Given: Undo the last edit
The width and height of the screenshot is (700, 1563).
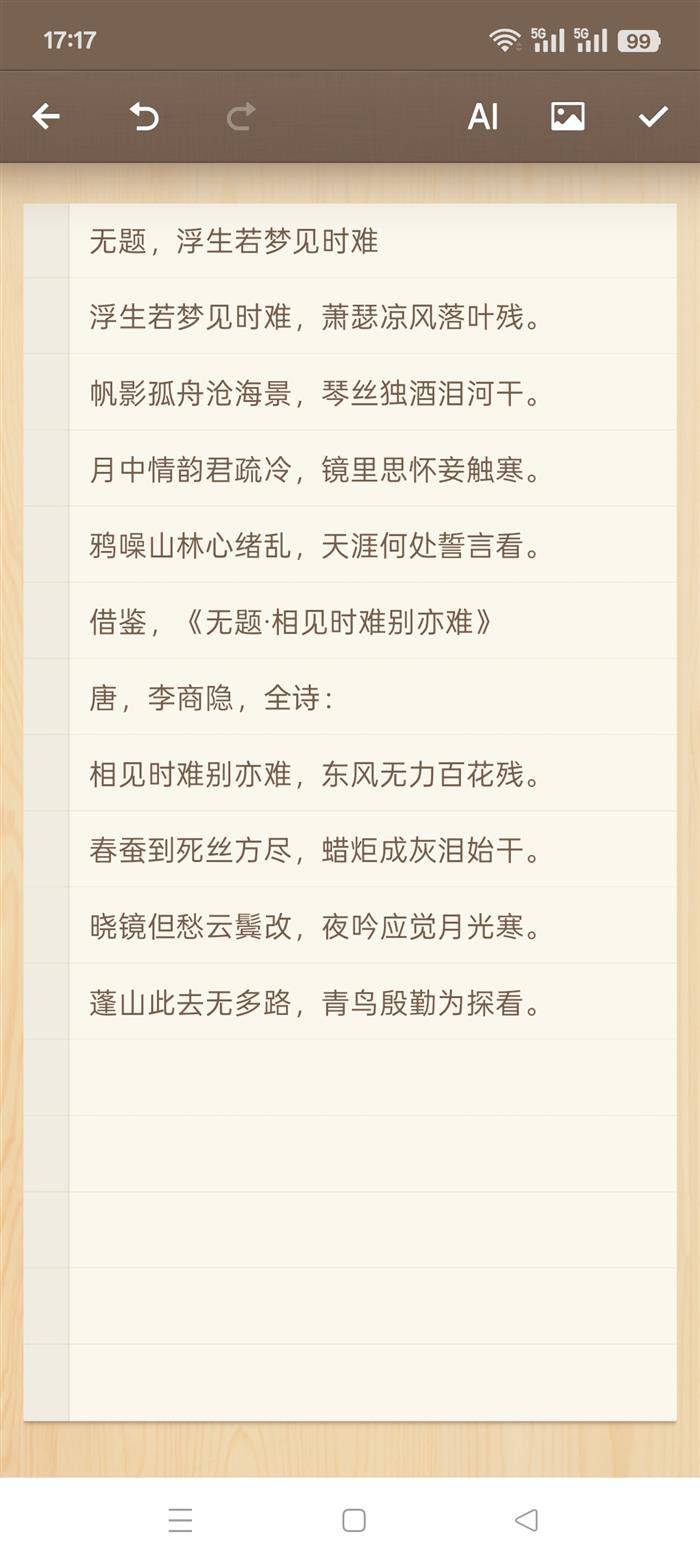Looking at the screenshot, I should pos(144,117).
